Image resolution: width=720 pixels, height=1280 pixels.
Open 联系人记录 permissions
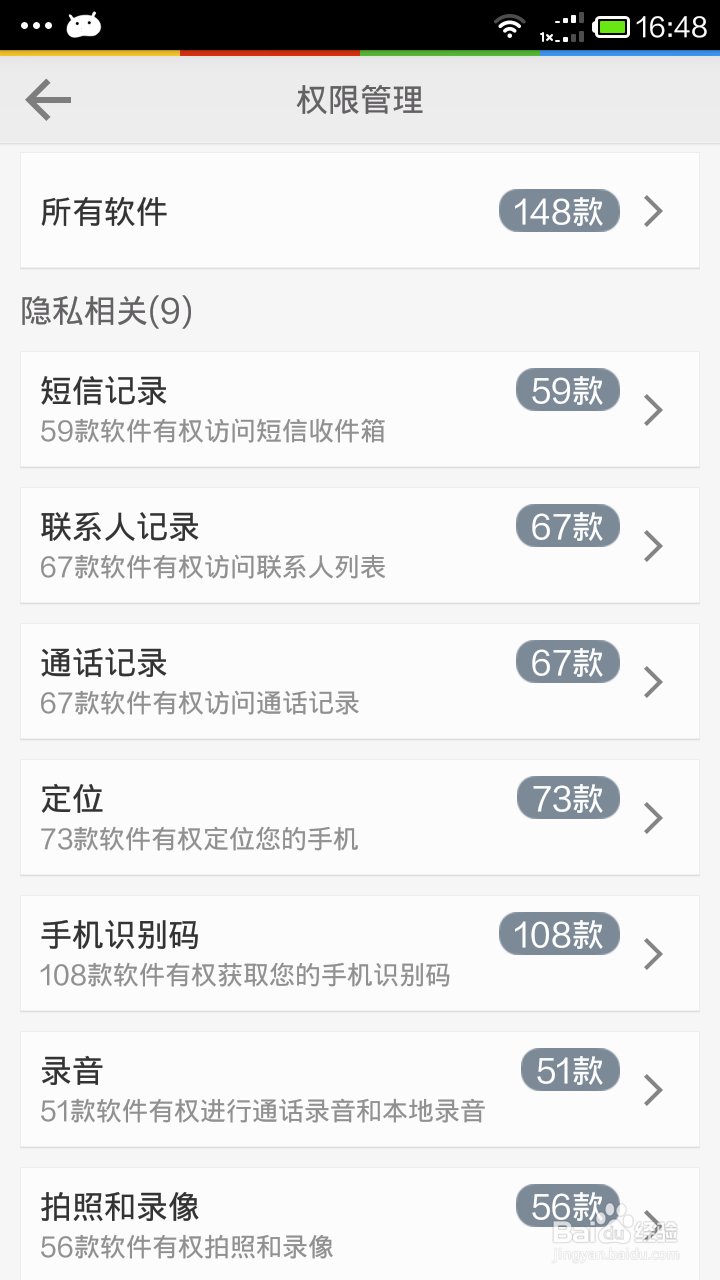coord(360,545)
